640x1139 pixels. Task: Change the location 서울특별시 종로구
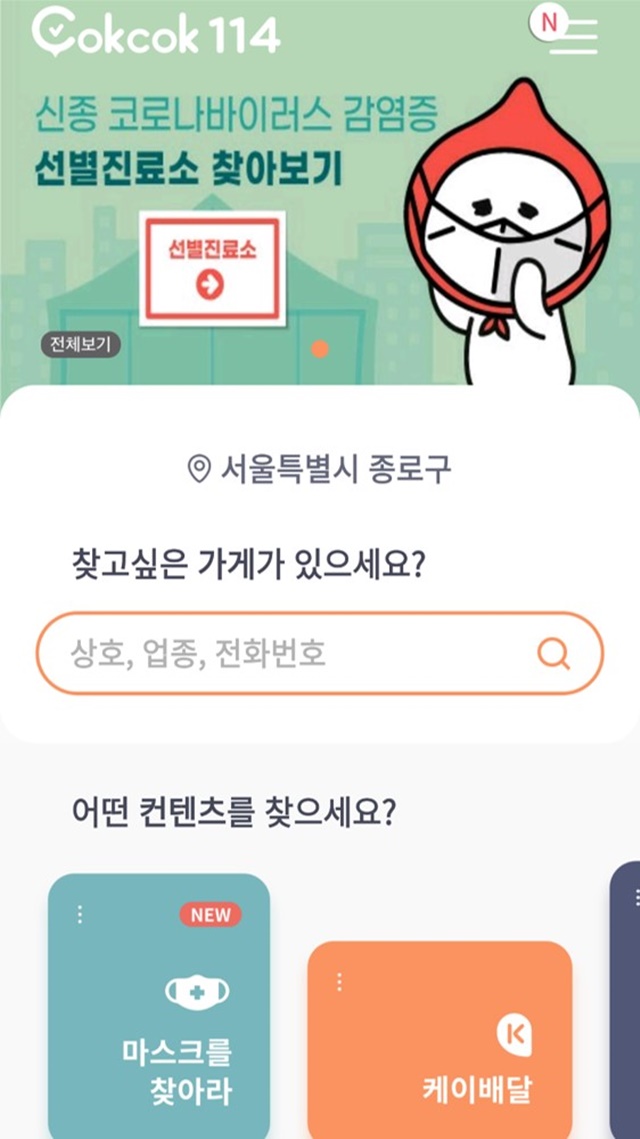pyautogui.click(x=320, y=468)
